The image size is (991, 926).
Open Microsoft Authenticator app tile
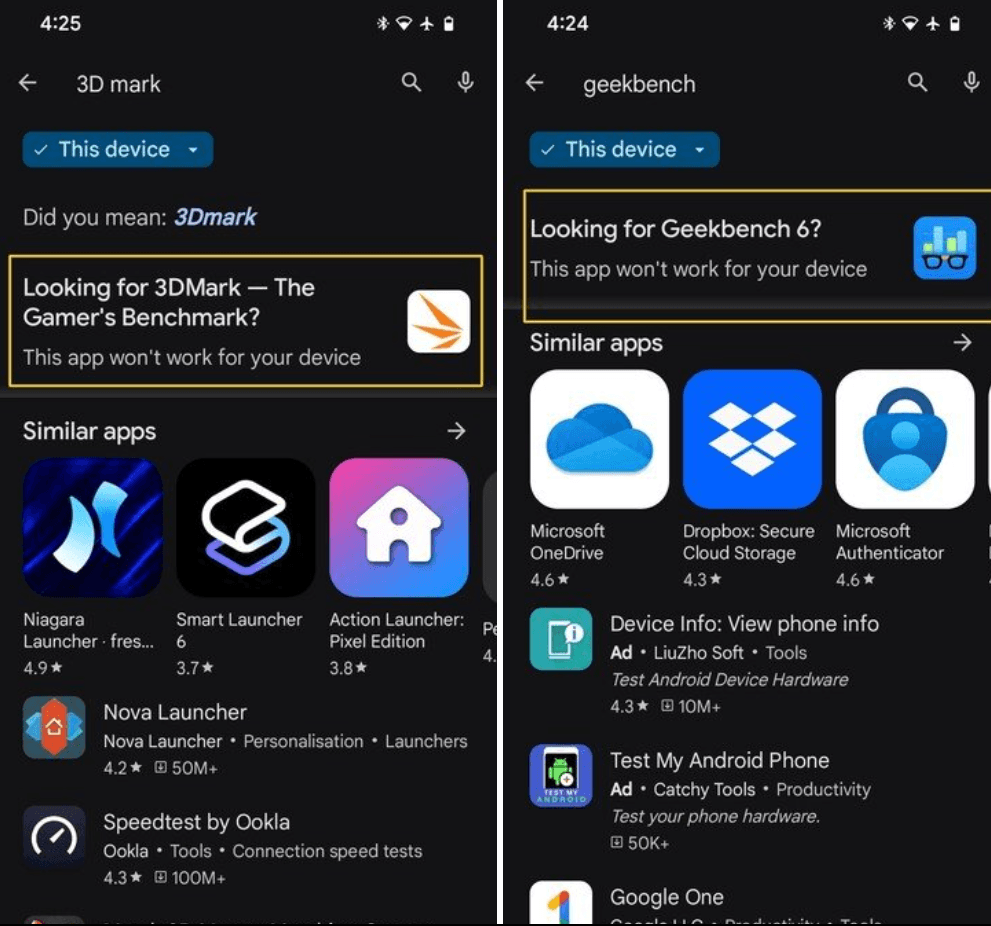pyautogui.click(x=904, y=440)
